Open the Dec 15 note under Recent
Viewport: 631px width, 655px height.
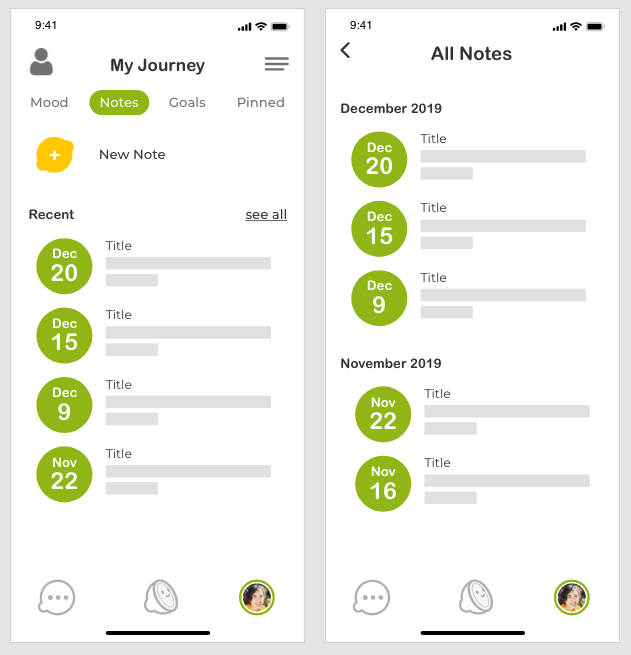[x=64, y=335]
